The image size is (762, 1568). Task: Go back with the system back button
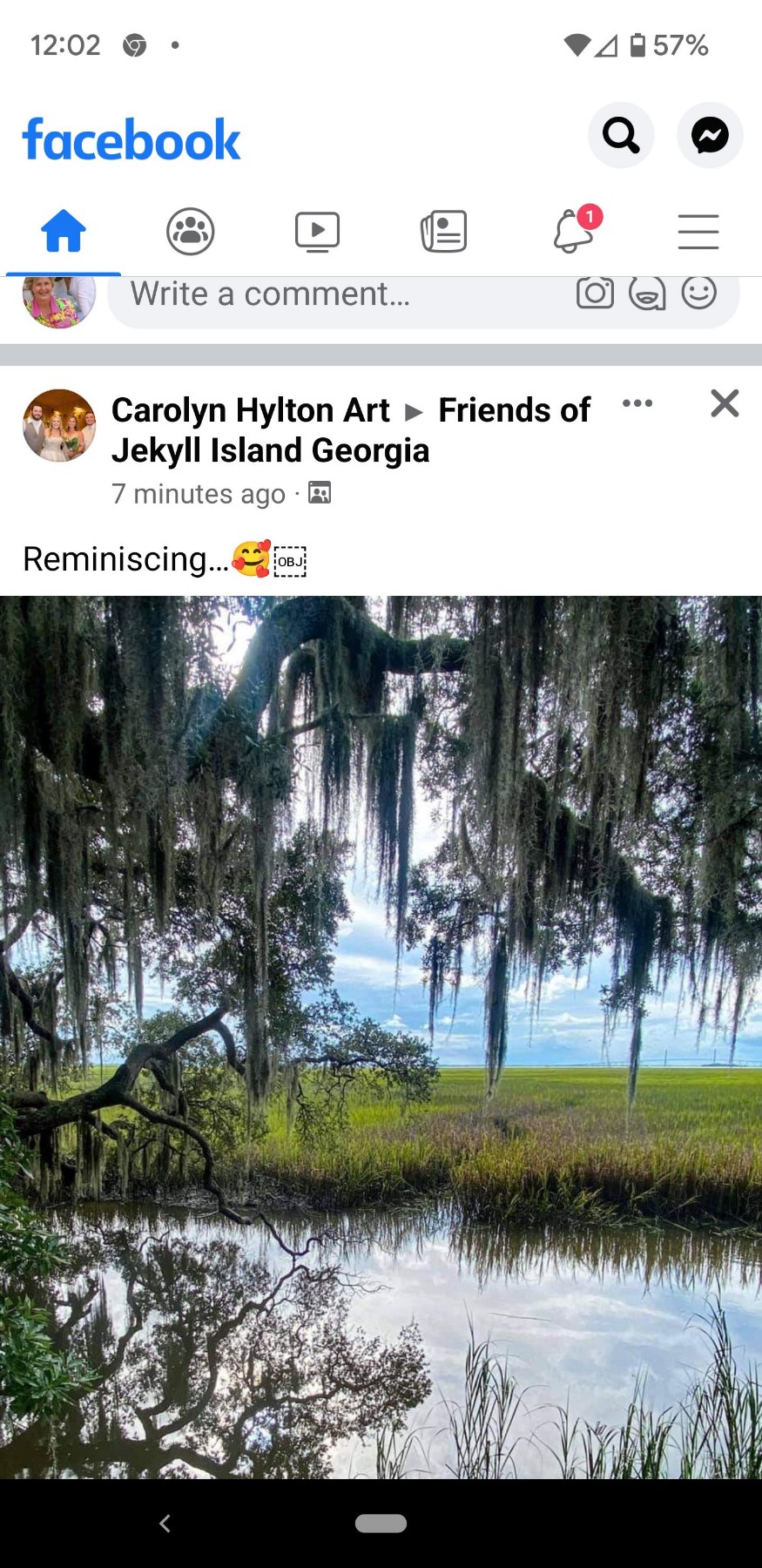pos(165,1523)
